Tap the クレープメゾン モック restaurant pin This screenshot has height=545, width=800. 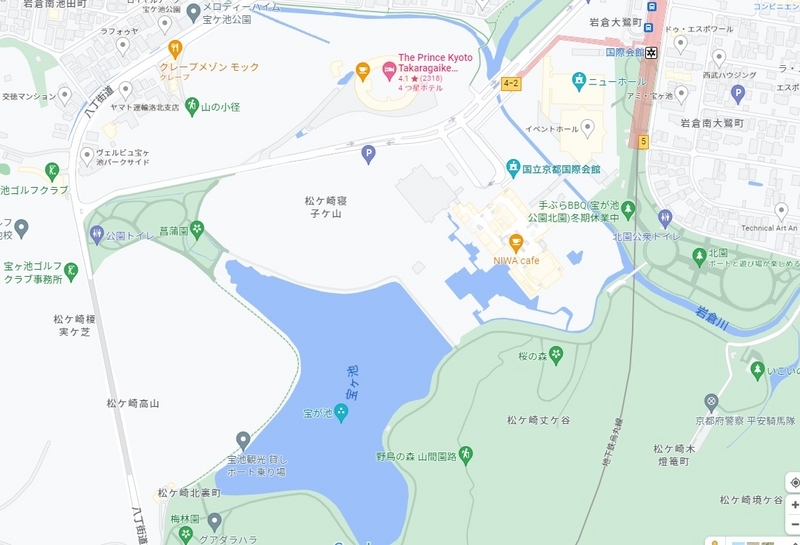tap(175, 50)
